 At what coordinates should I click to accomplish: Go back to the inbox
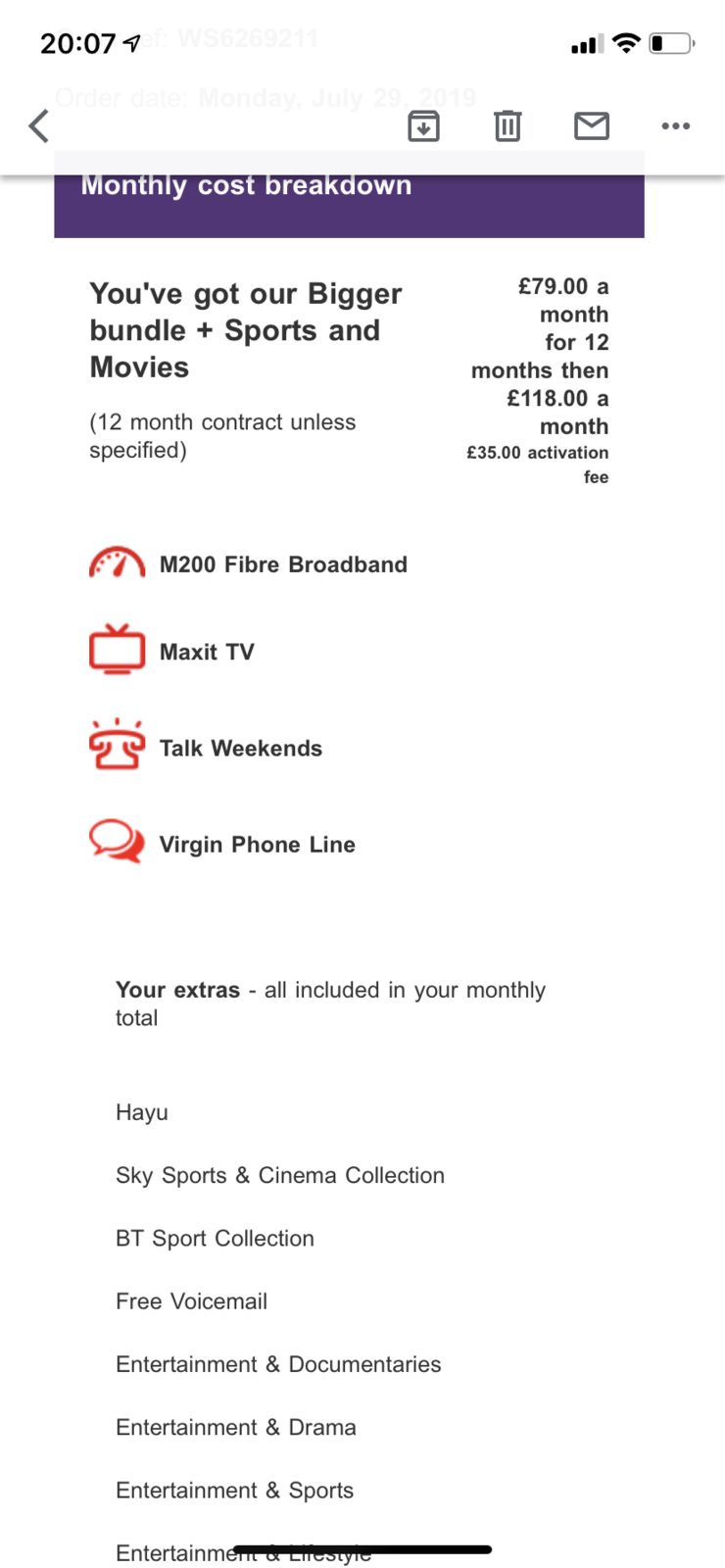click(x=39, y=125)
